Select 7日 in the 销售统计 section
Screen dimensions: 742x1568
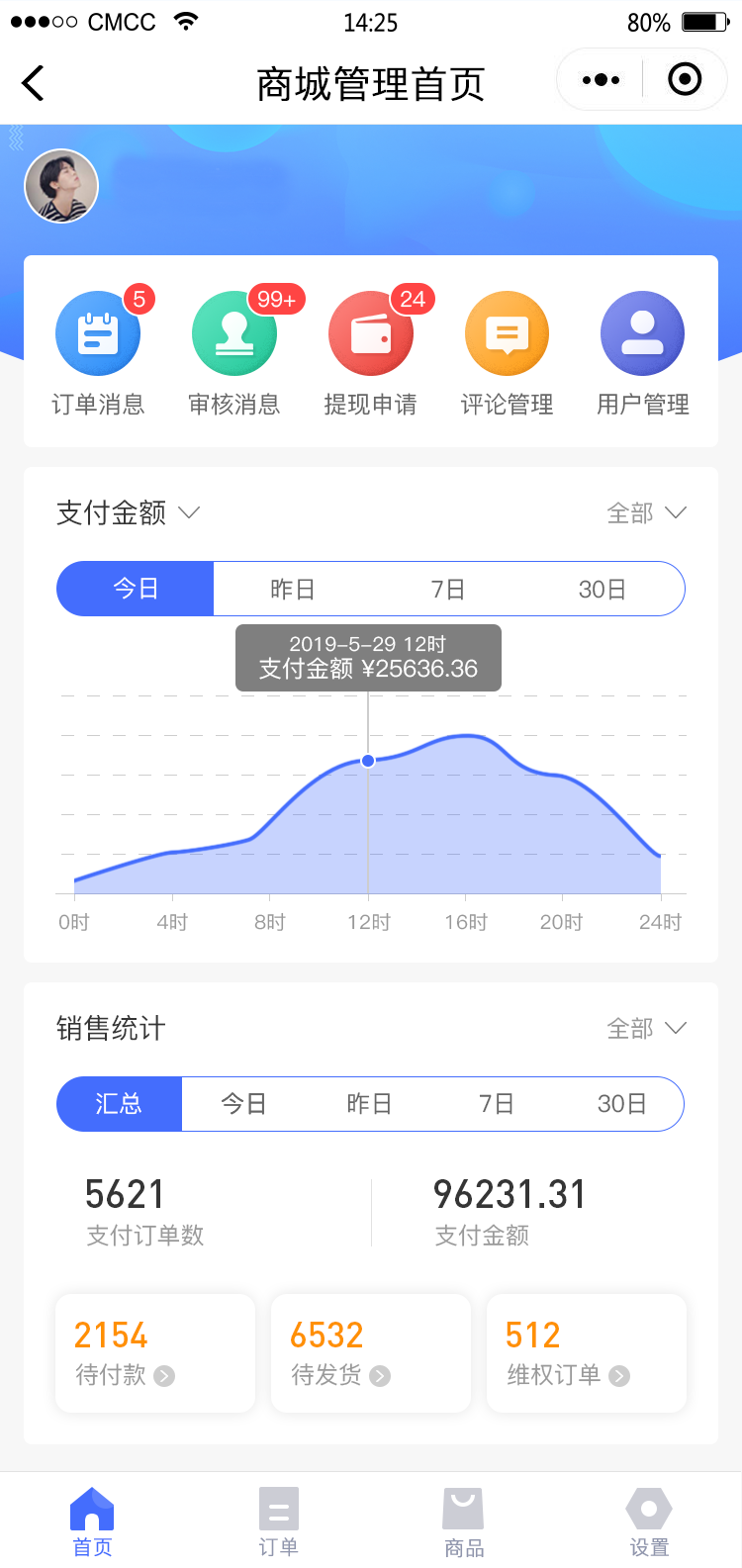pyautogui.click(x=497, y=1104)
